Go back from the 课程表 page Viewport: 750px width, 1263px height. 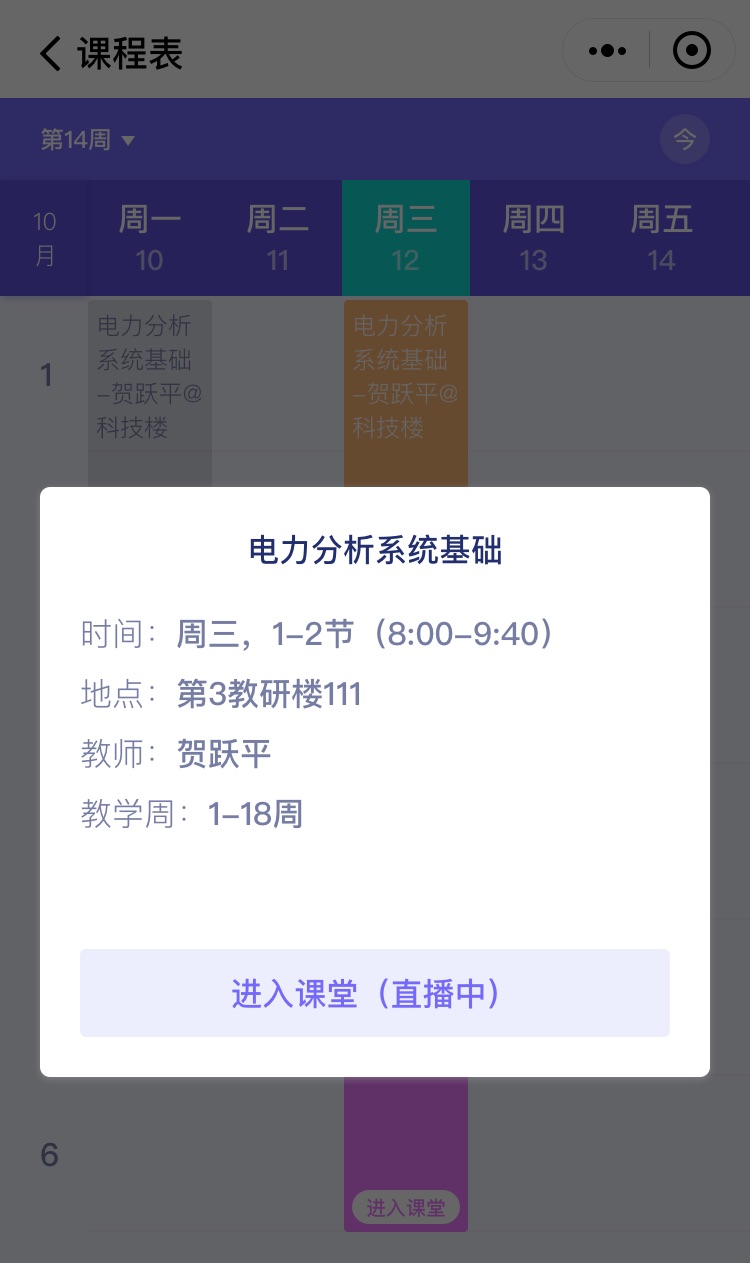50,53
